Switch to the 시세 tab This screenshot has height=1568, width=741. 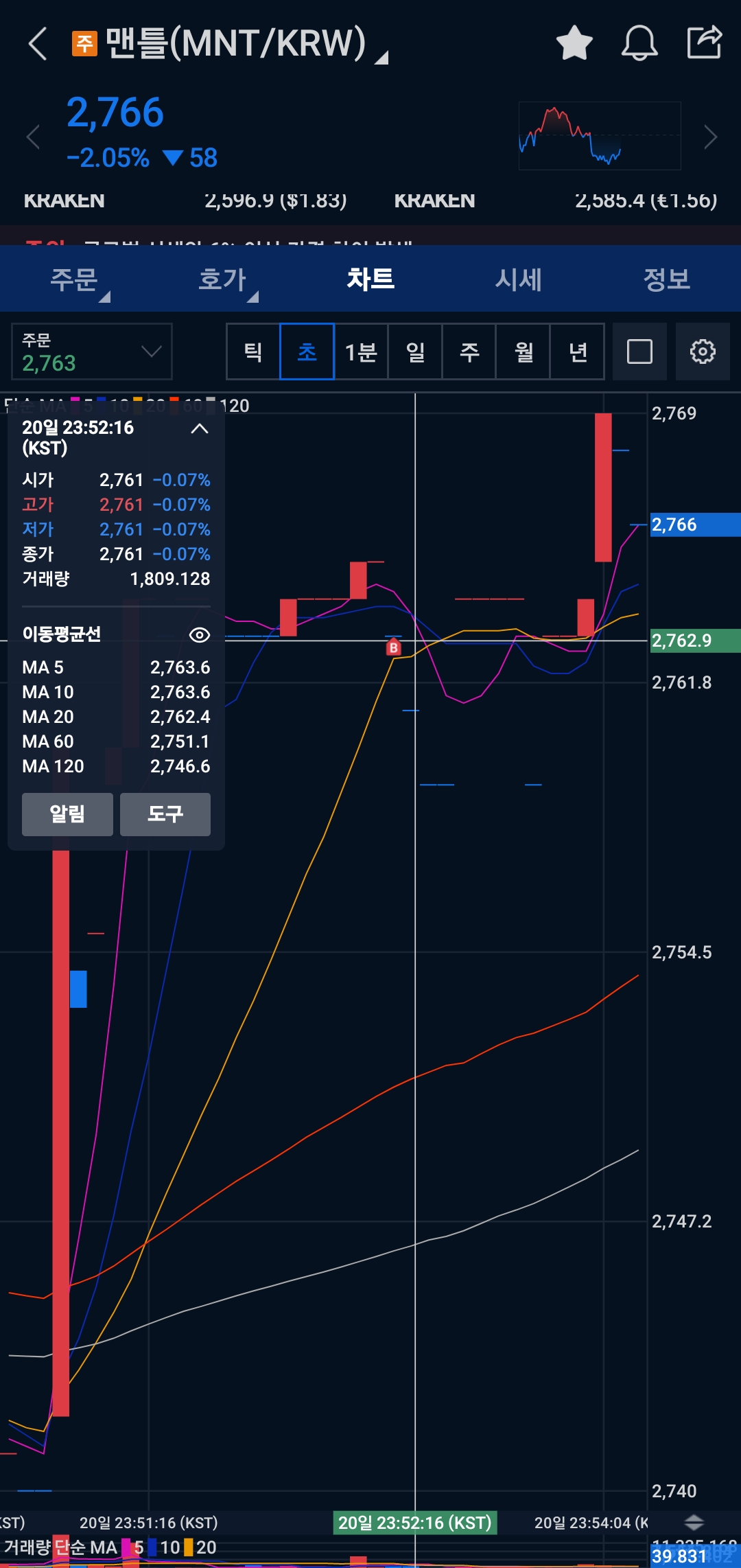click(519, 279)
